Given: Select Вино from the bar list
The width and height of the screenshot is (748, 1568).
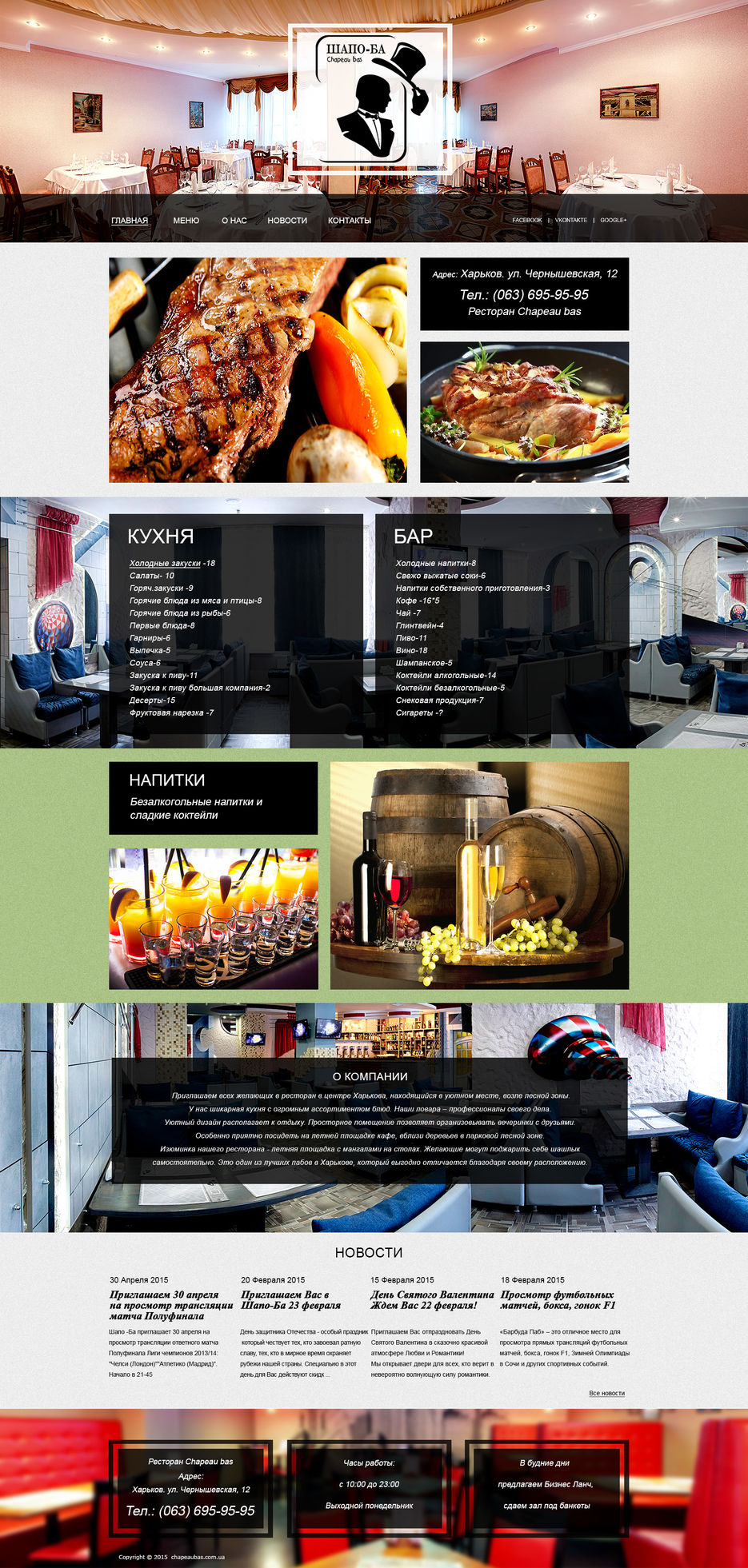Looking at the screenshot, I should [411, 650].
